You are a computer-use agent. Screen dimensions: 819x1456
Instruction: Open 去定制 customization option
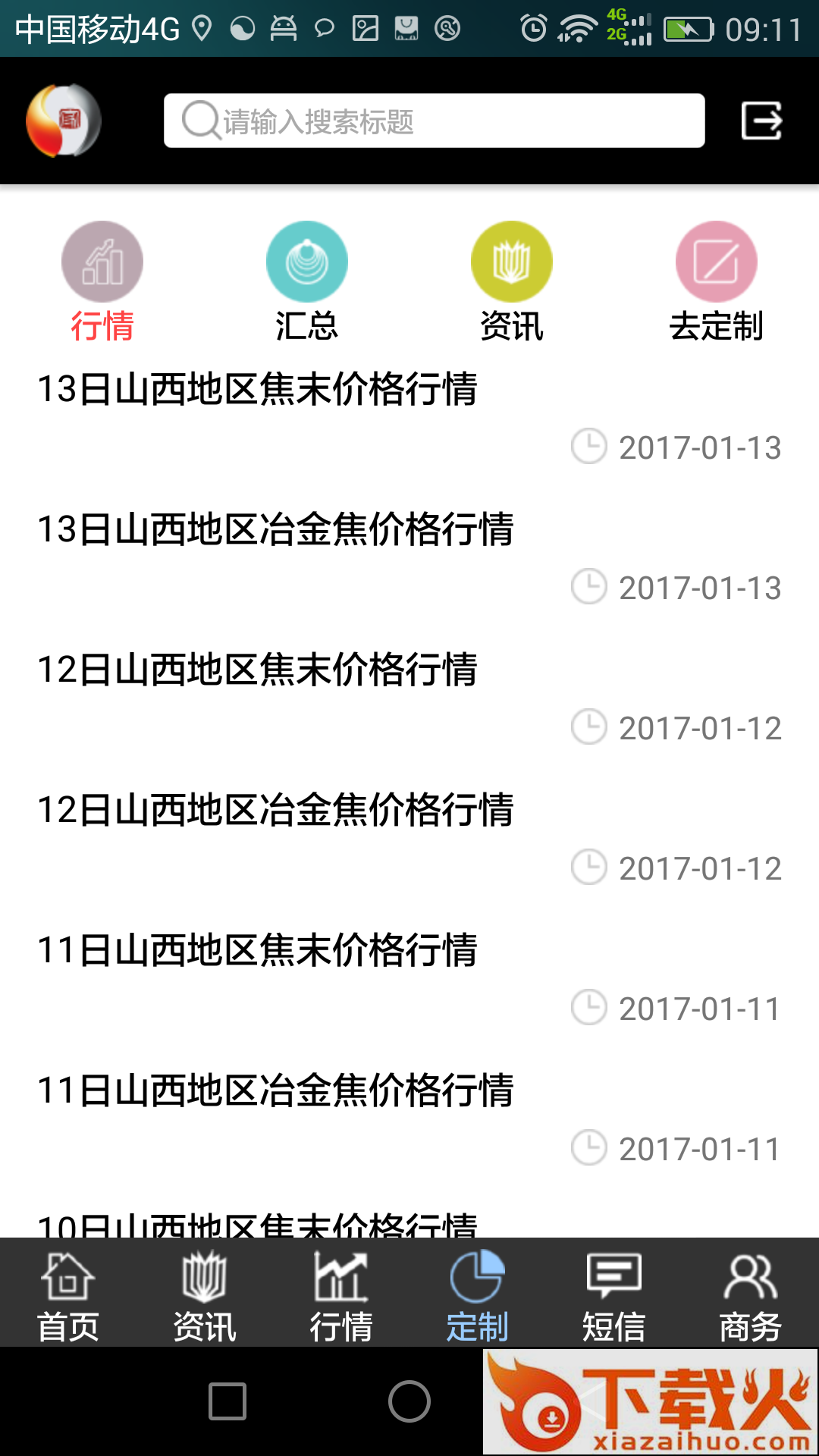716,281
